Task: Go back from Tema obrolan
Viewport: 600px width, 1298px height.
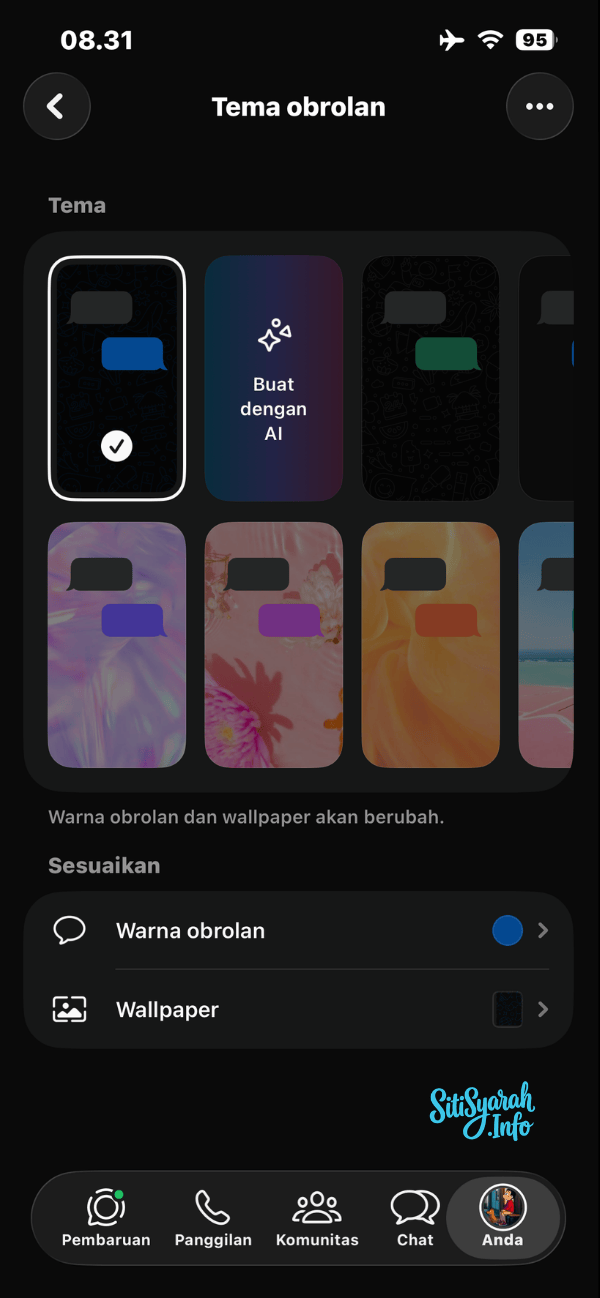Action: (x=57, y=106)
